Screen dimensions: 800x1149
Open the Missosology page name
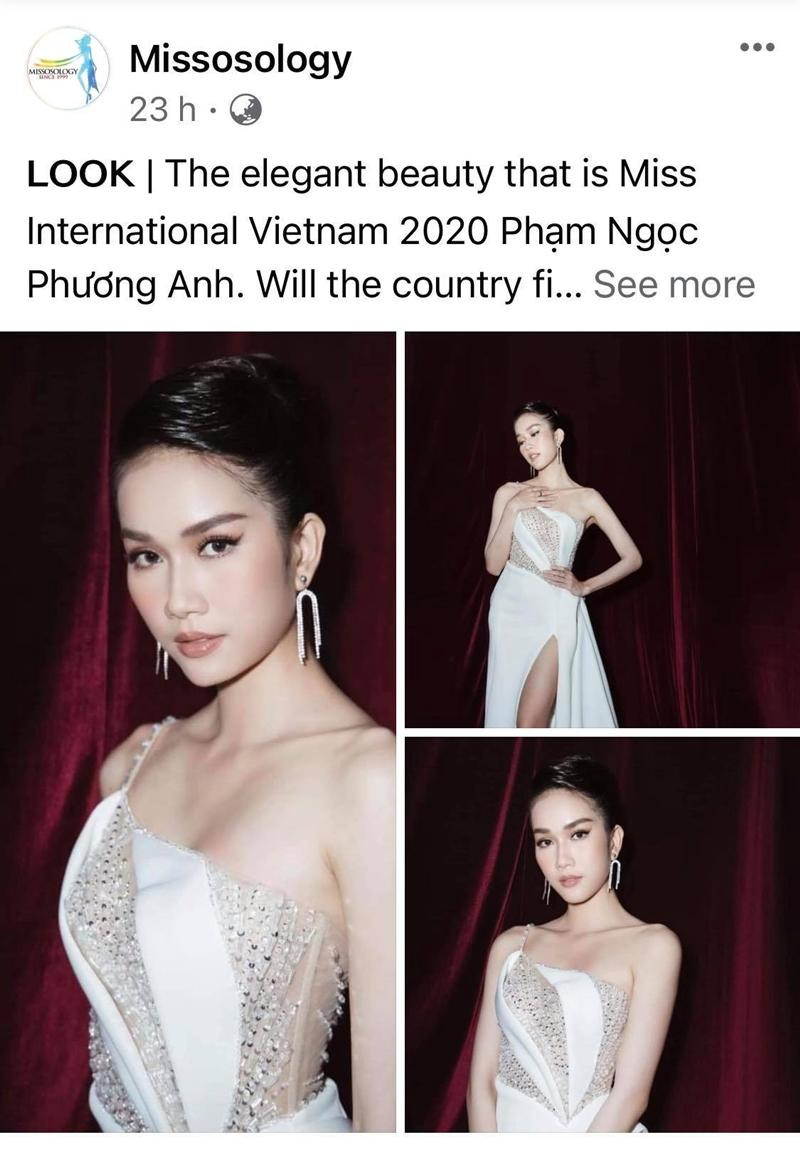pyautogui.click(x=240, y=60)
